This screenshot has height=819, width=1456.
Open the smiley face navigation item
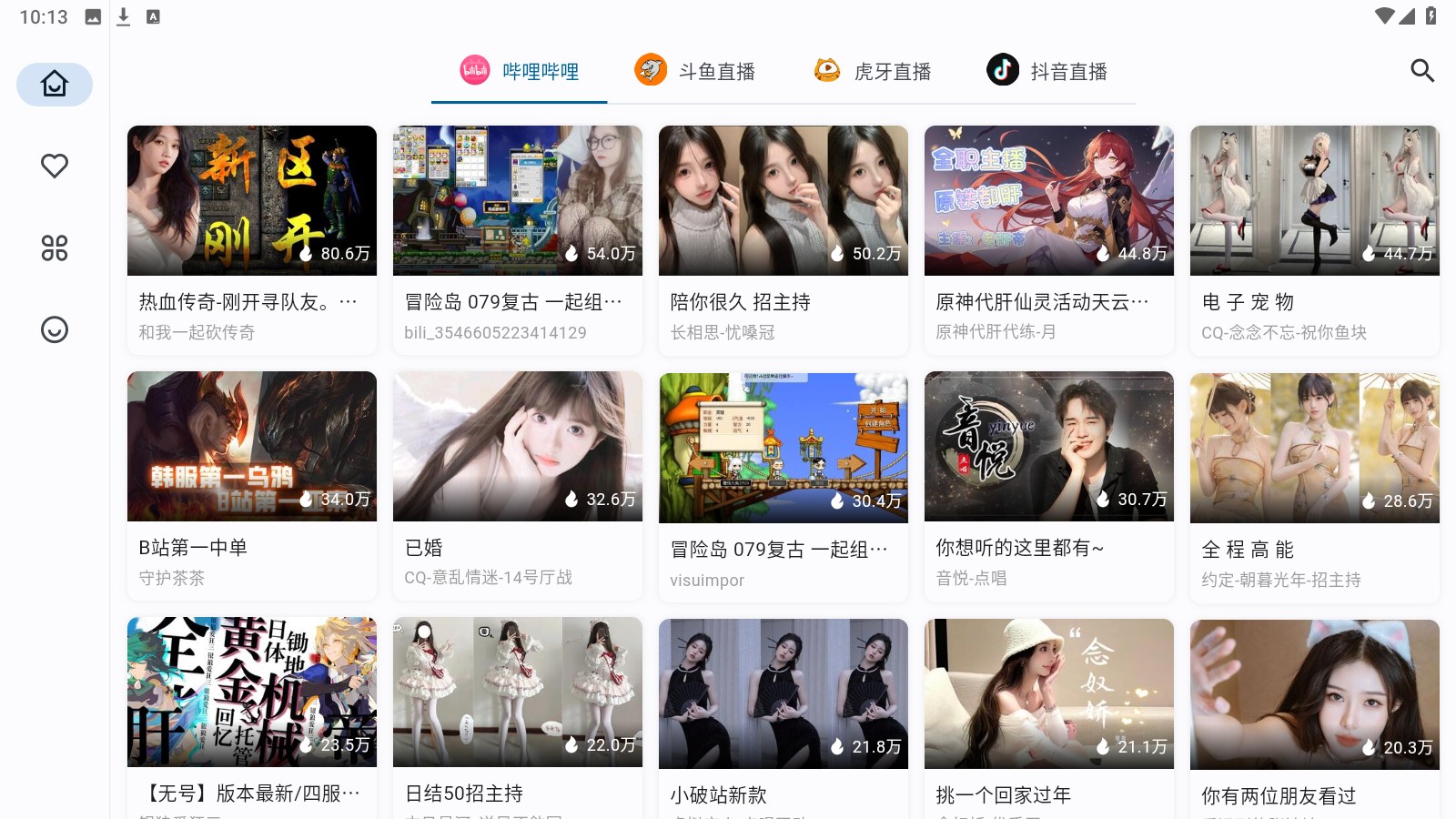(x=55, y=329)
